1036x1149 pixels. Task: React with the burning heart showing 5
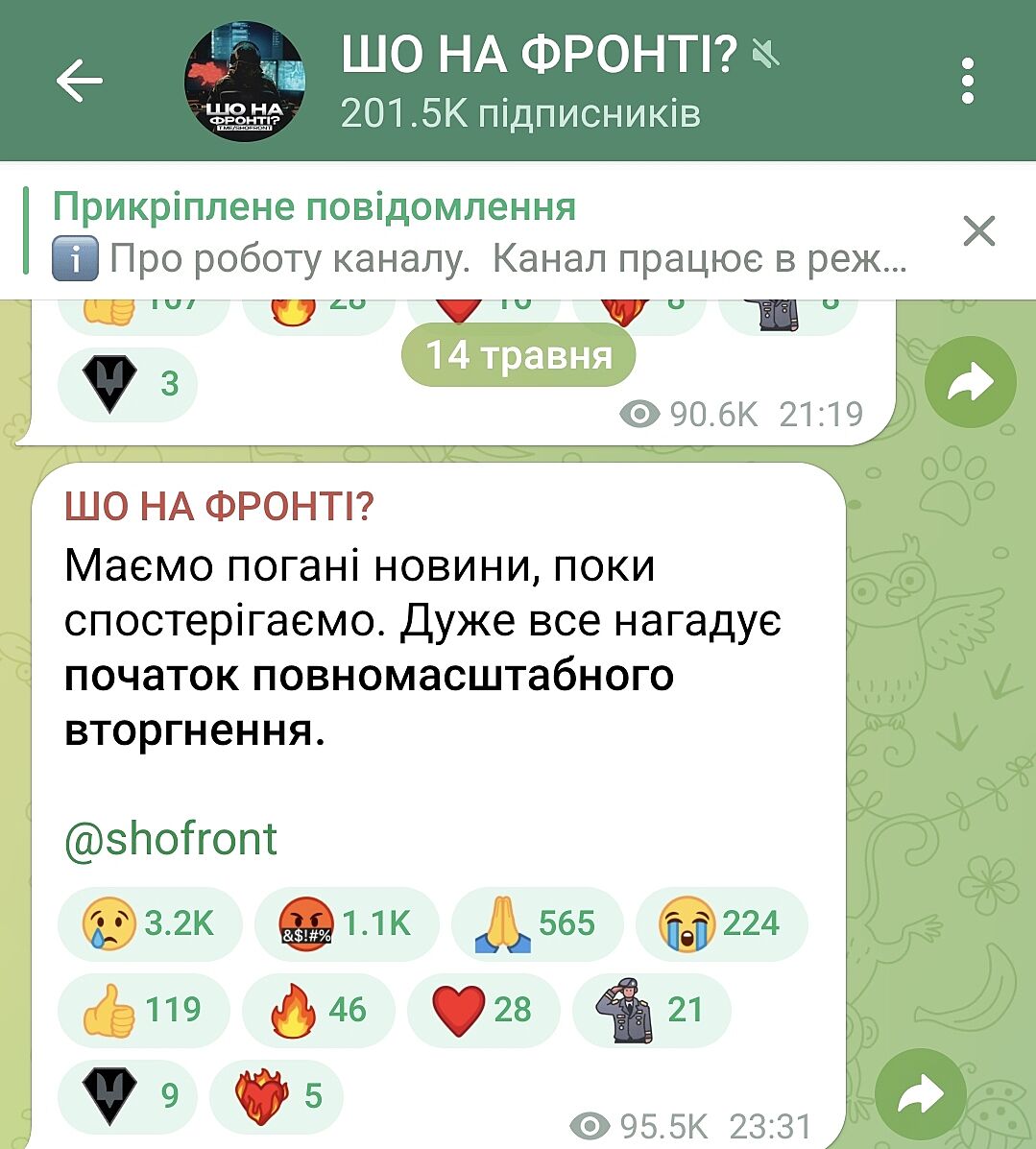pyautogui.click(x=277, y=1095)
